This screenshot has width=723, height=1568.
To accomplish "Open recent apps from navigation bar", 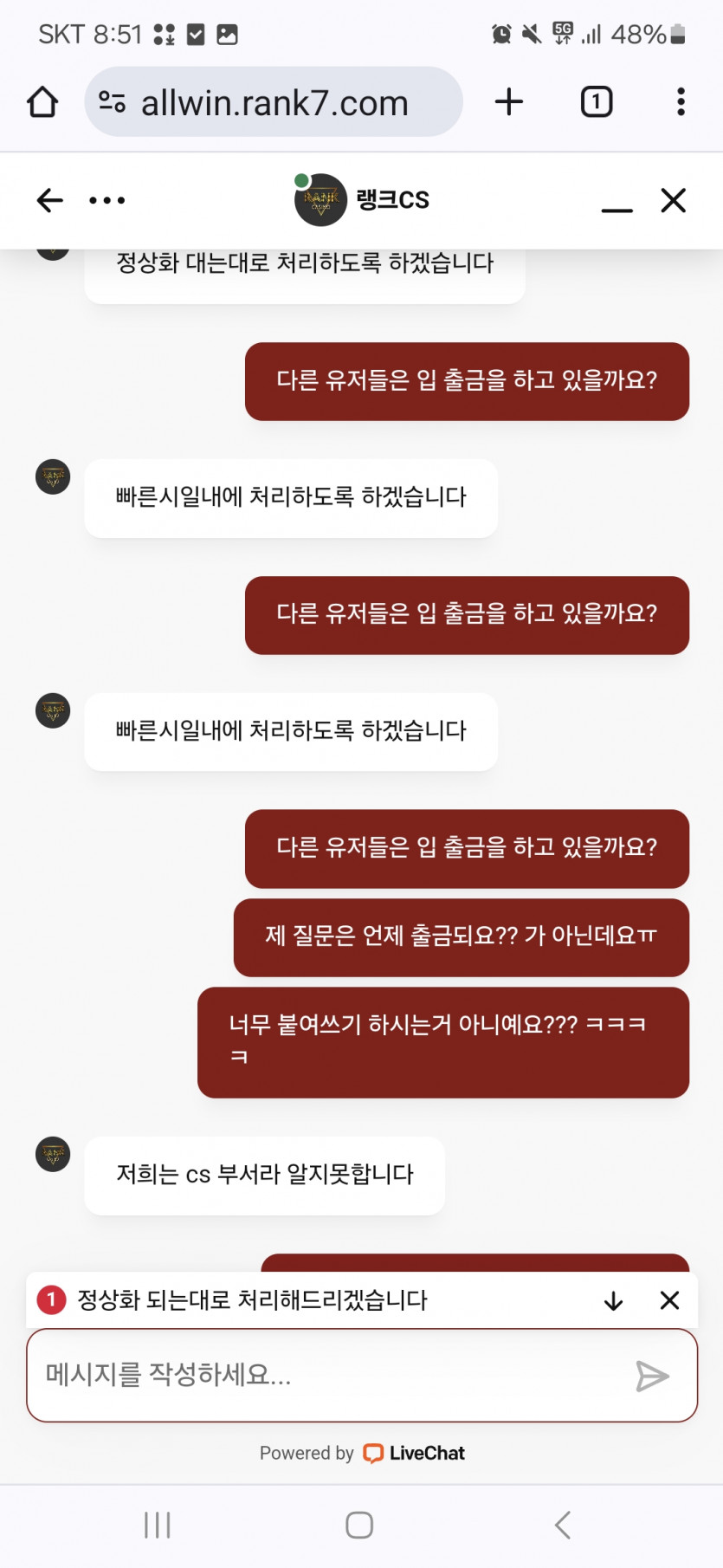I will [158, 1525].
